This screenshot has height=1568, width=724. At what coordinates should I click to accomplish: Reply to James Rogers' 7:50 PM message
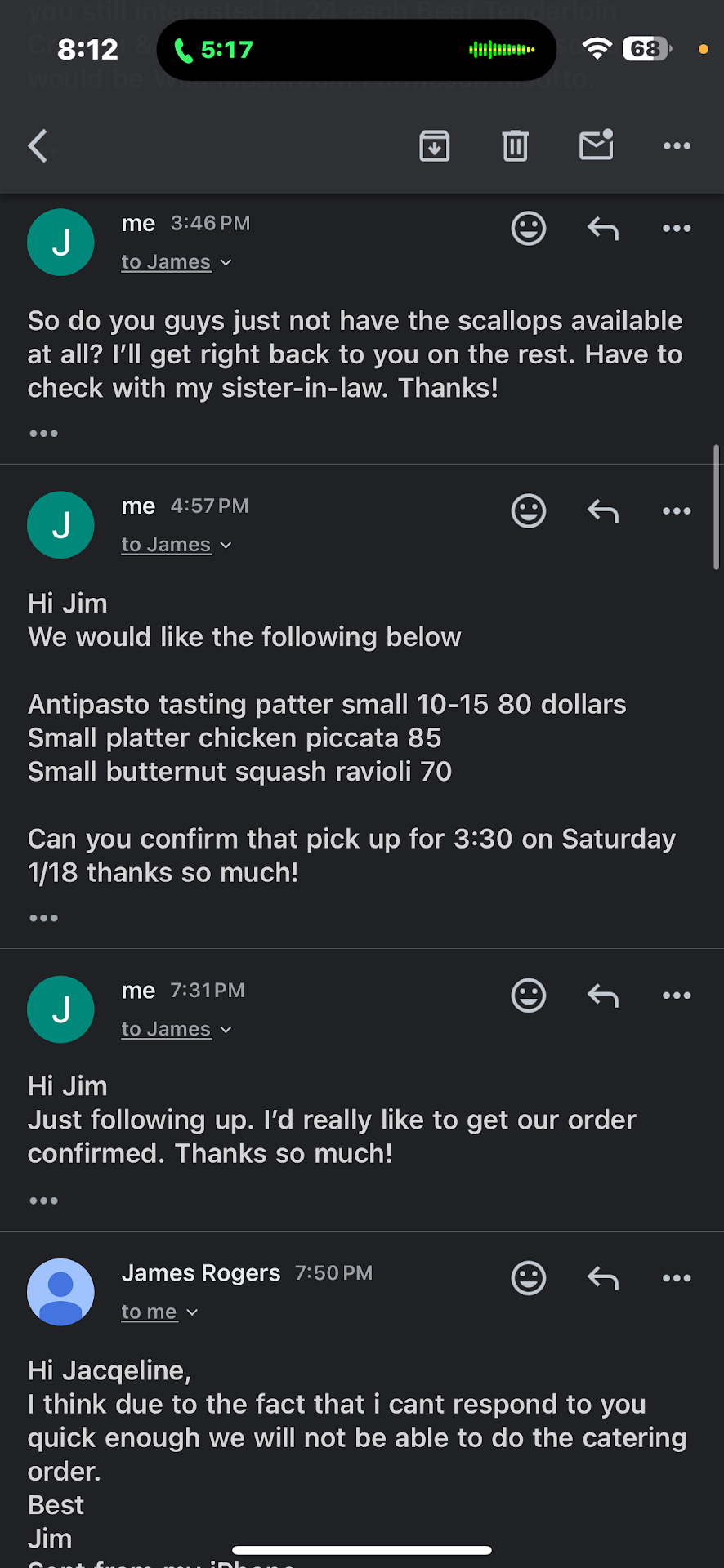(x=603, y=1278)
